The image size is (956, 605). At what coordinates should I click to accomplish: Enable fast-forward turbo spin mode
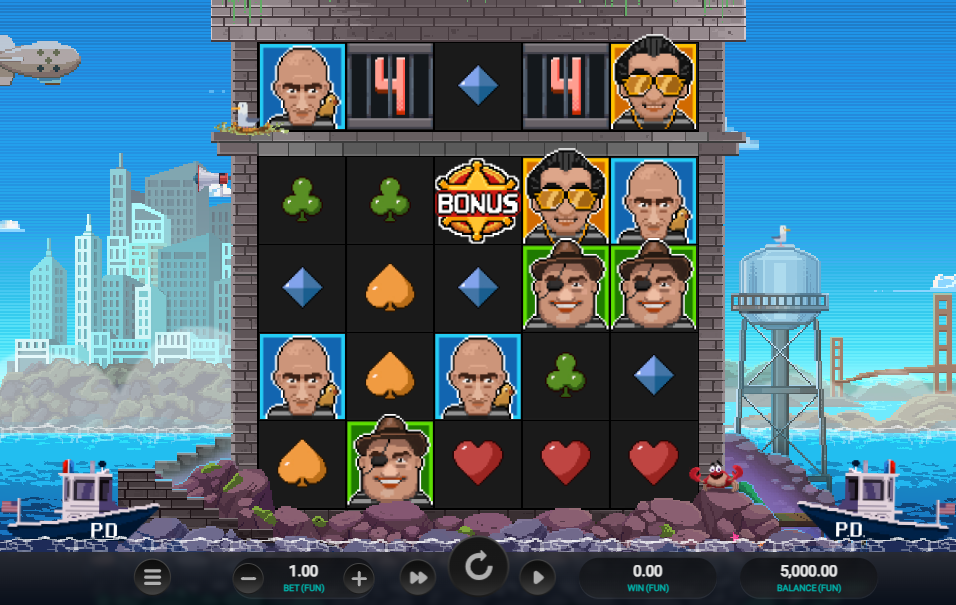pyautogui.click(x=418, y=577)
